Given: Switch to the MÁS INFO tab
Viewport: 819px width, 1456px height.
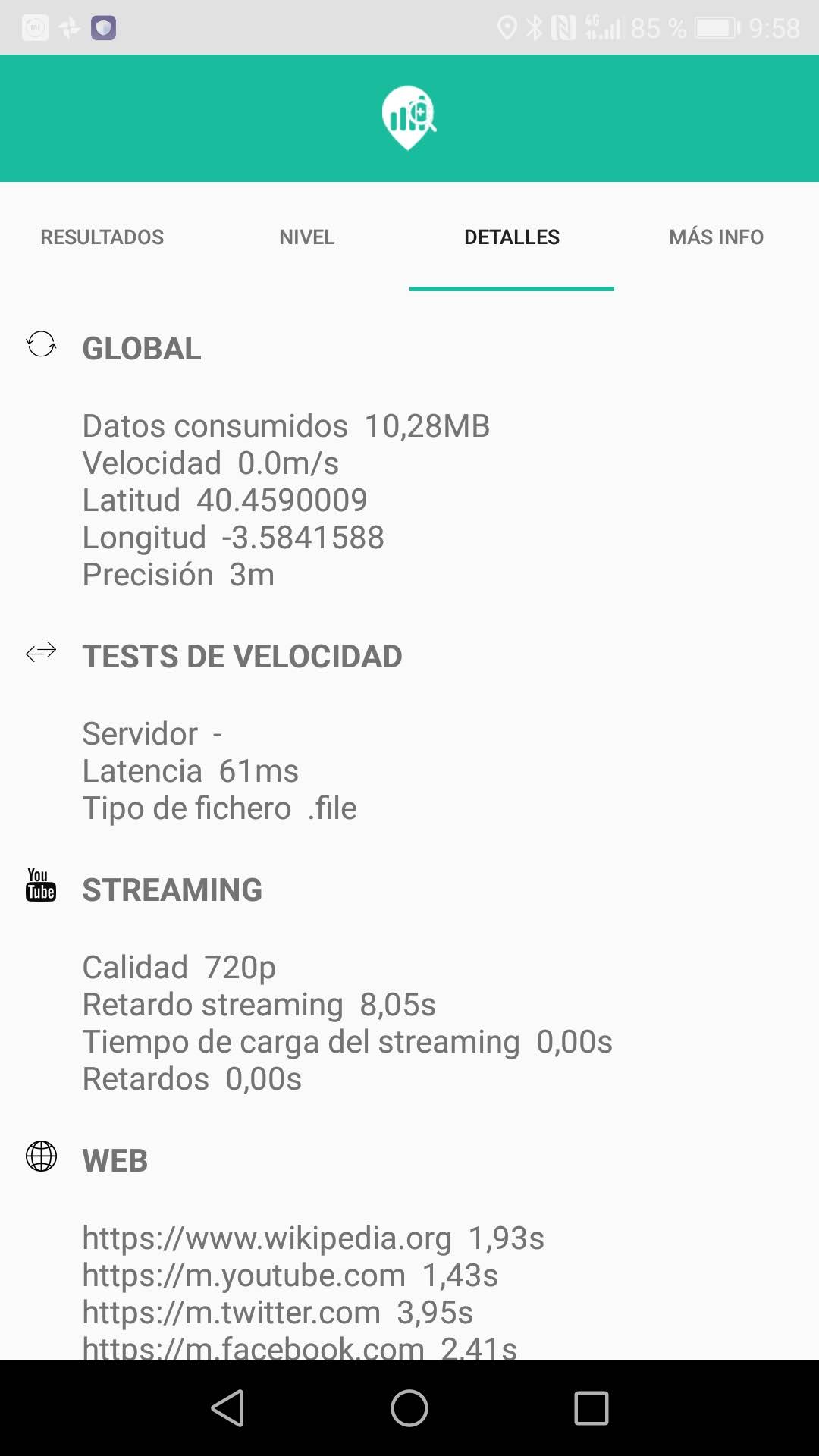Looking at the screenshot, I should [x=717, y=237].
